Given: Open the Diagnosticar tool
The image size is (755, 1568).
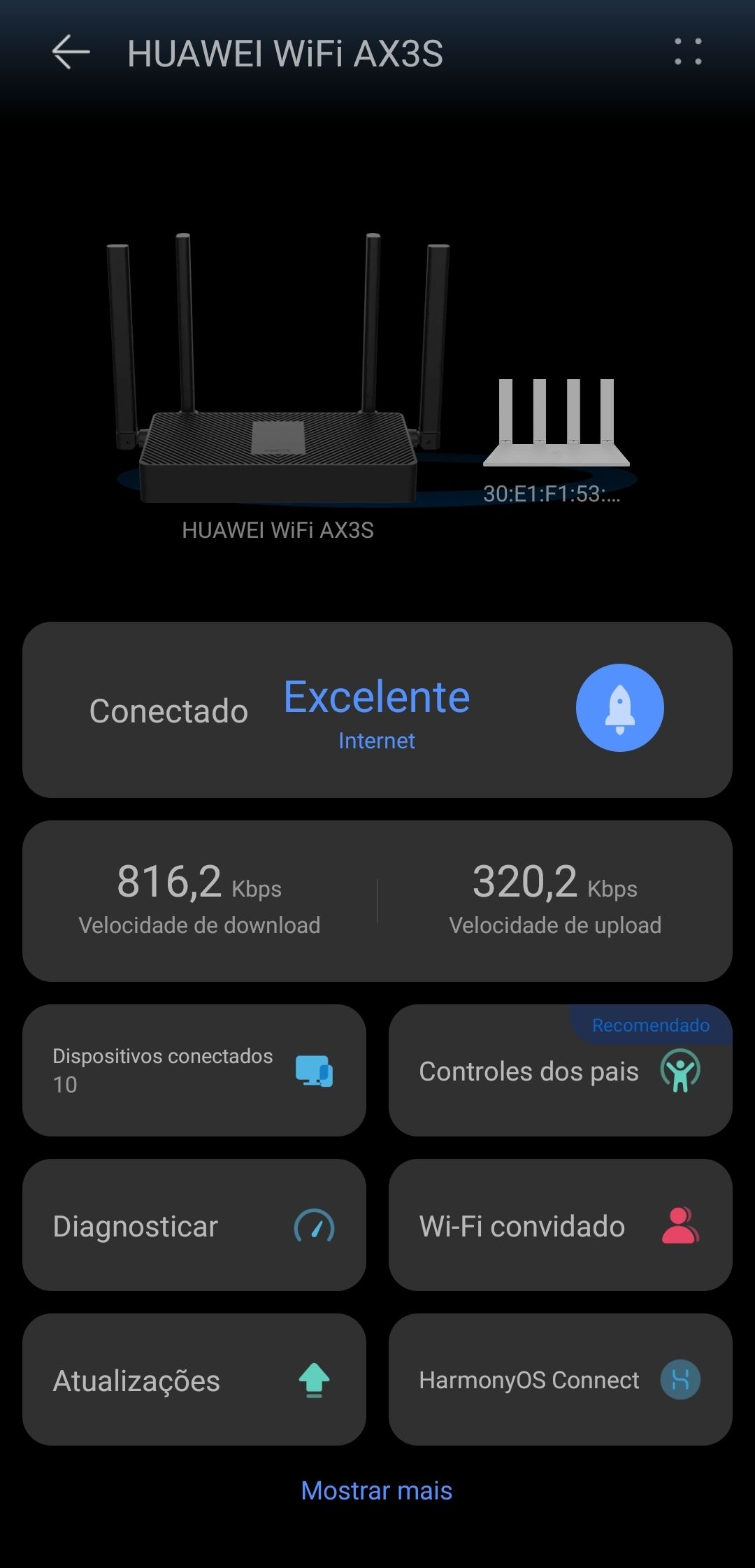Looking at the screenshot, I should point(194,1225).
